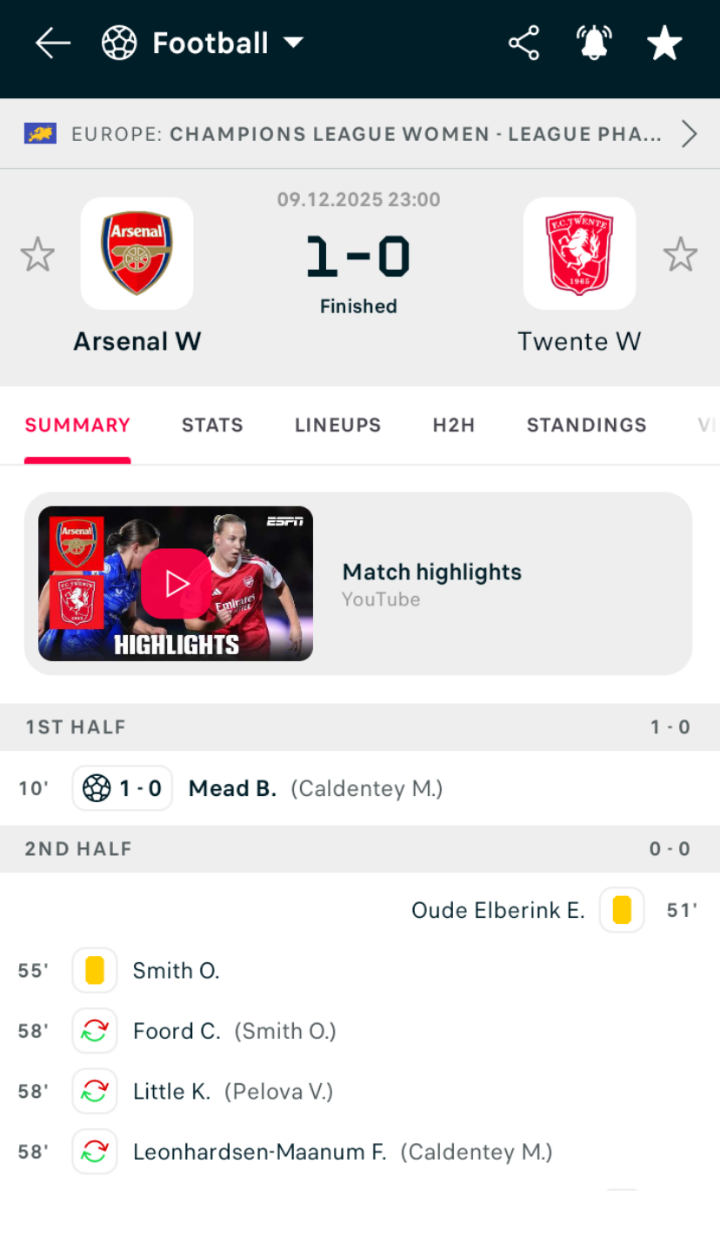720x1251 pixels.
Task: Click the Twente W club crest
Action: pyautogui.click(x=580, y=253)
